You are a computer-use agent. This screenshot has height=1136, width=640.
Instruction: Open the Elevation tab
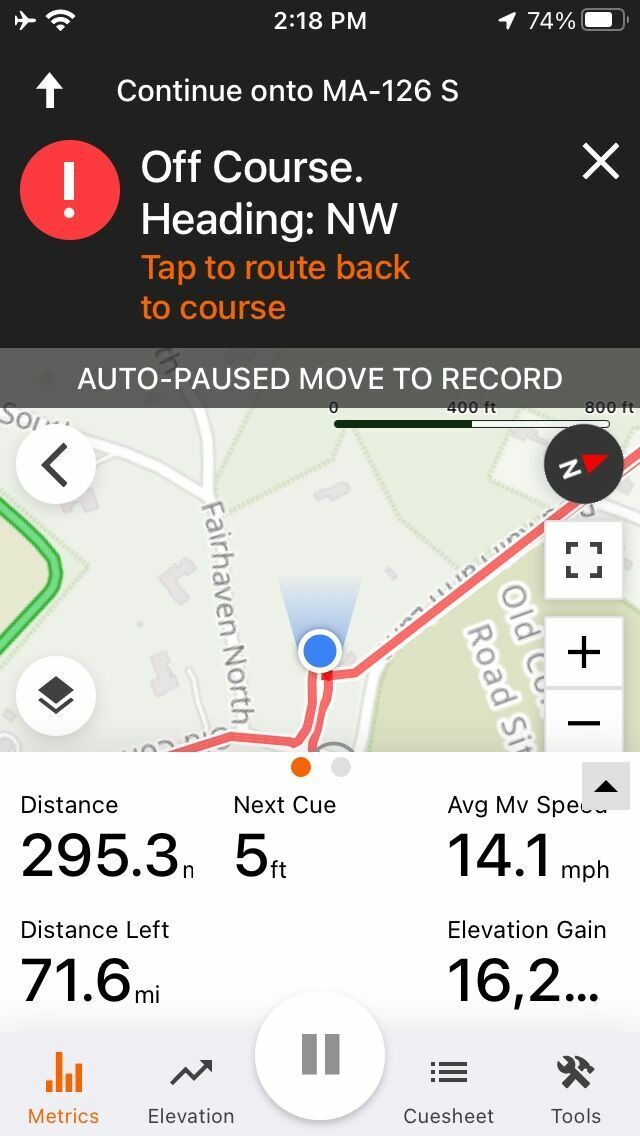(x=191, y=1088)
